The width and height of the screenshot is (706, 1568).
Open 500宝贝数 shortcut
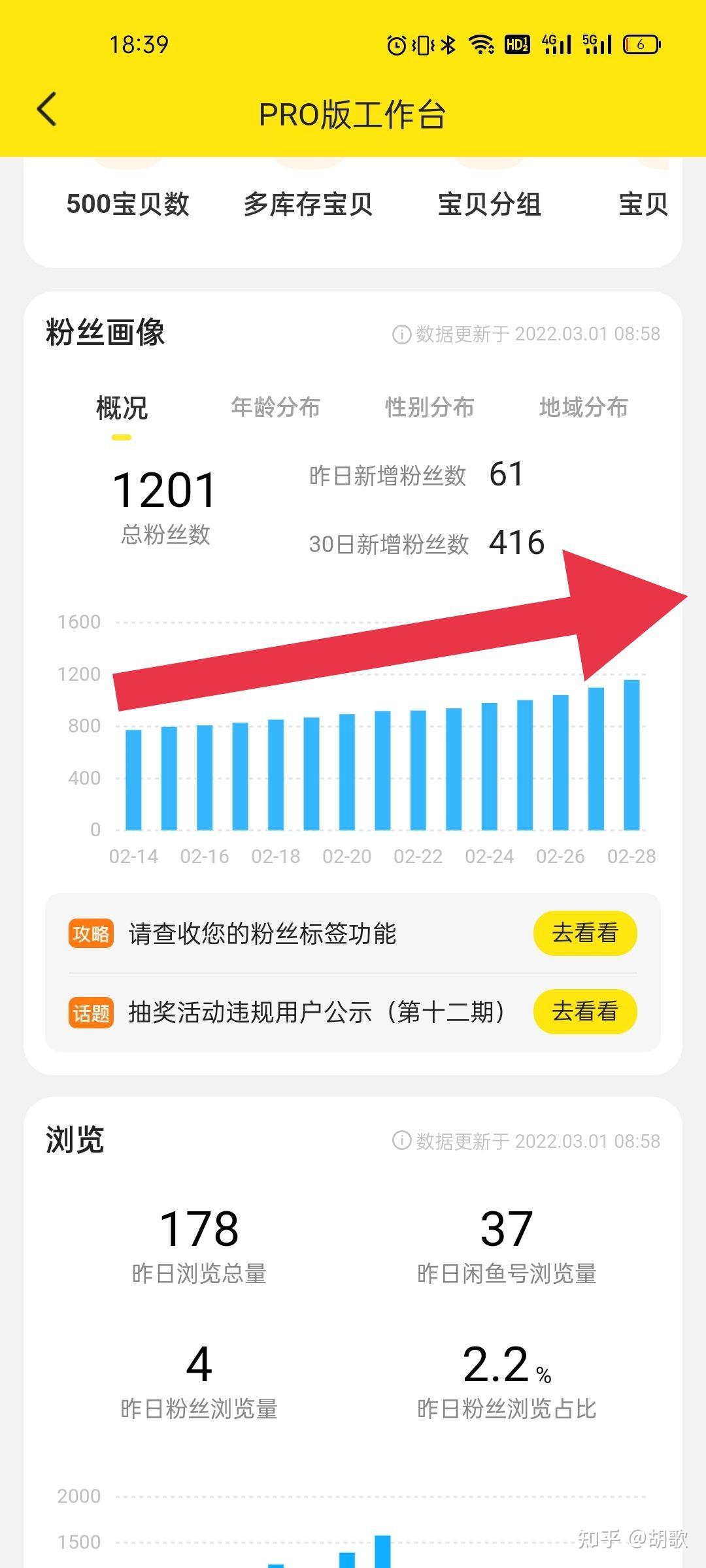pyautogui.click(x=127, y=204)
